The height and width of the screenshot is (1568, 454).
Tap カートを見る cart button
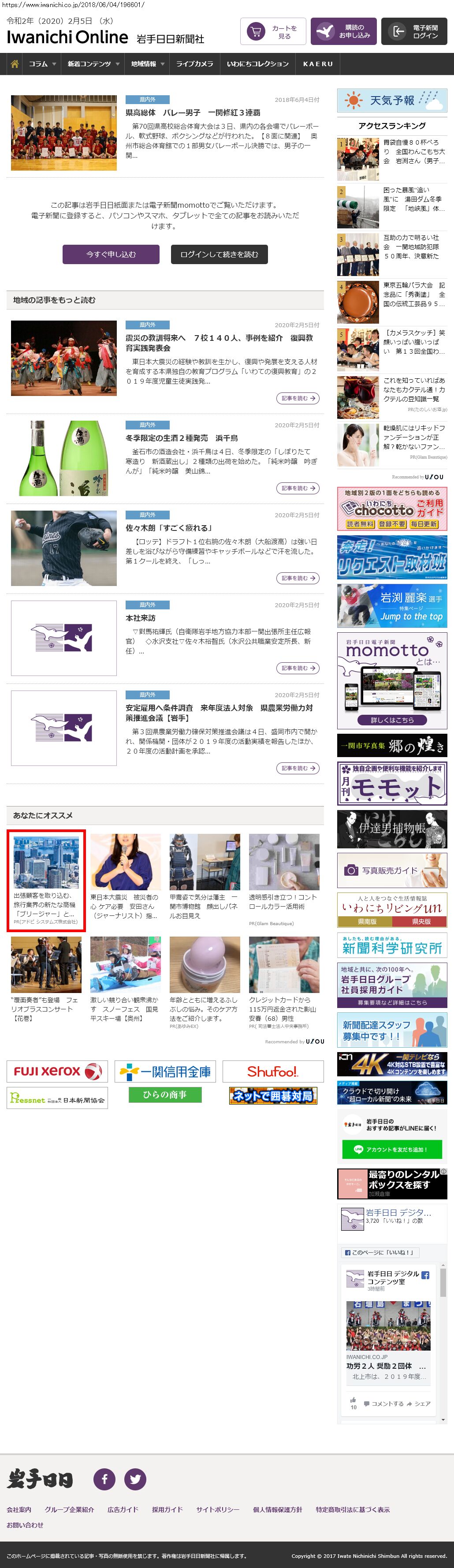[x=273, y=32]
